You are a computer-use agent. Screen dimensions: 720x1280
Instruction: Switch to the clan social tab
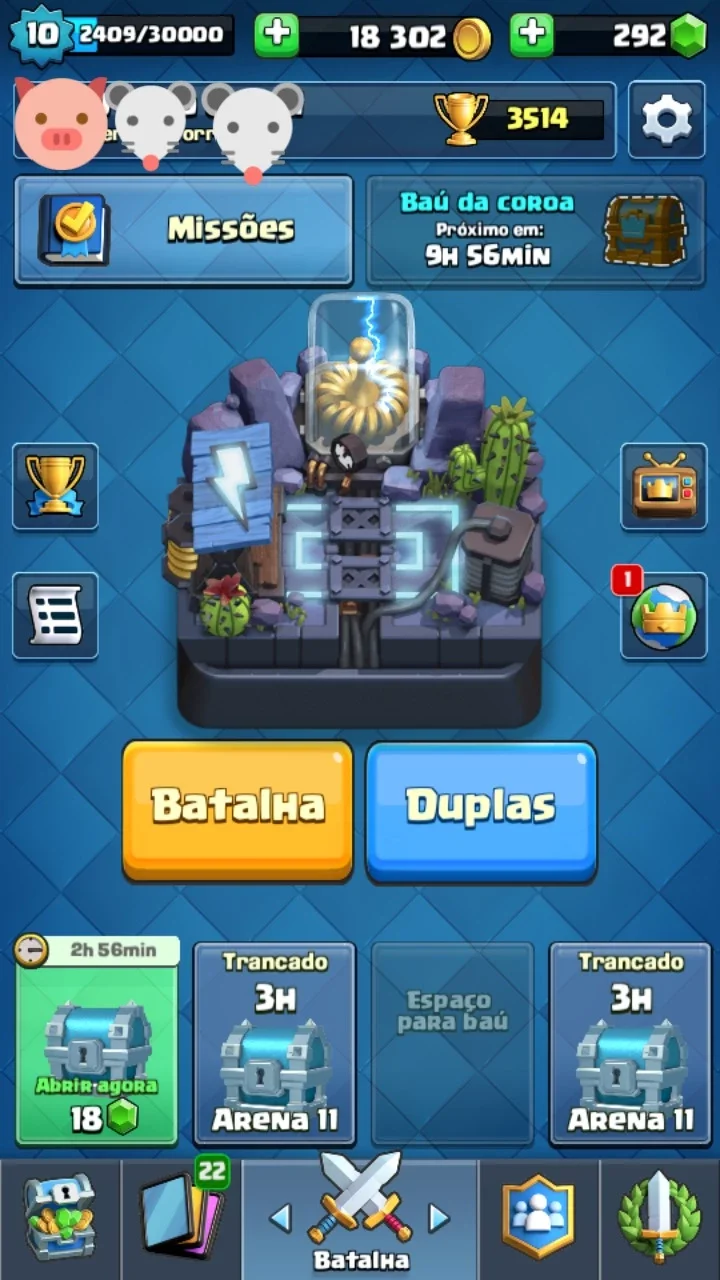539,1219
